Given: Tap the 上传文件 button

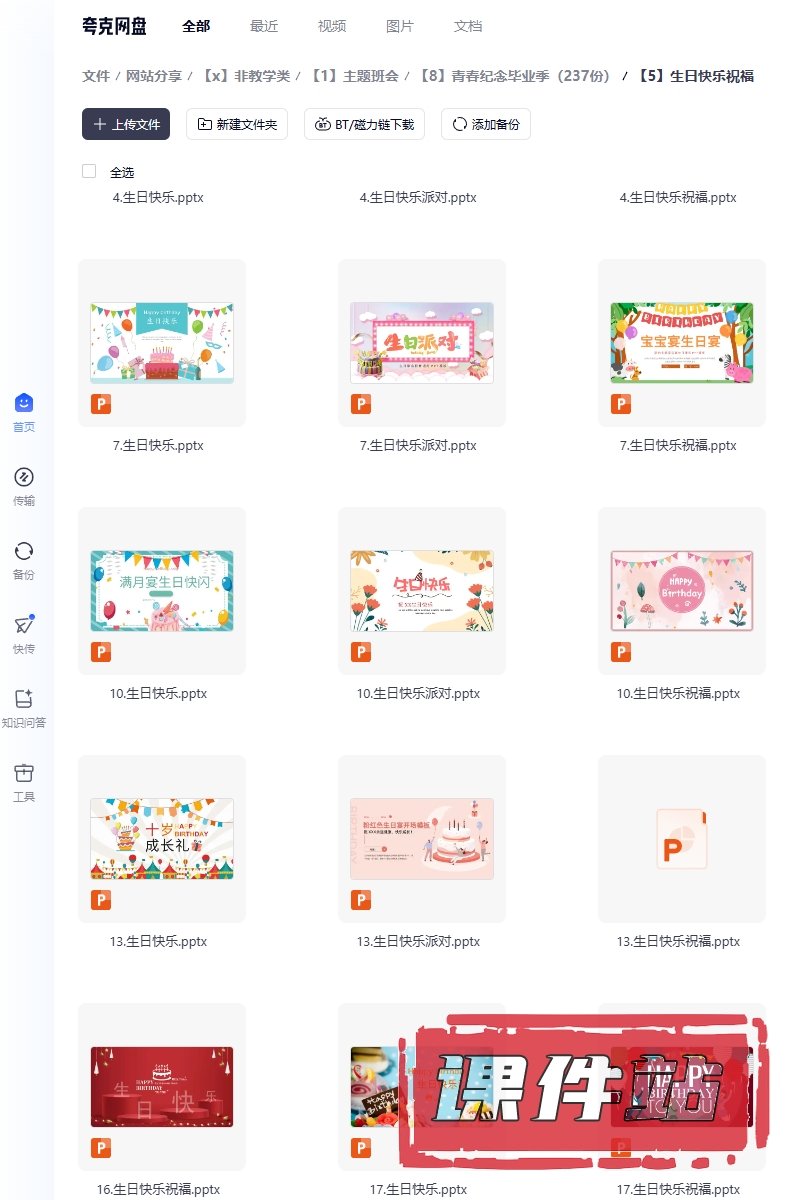Looking at the screenshot, I should 126,125.
